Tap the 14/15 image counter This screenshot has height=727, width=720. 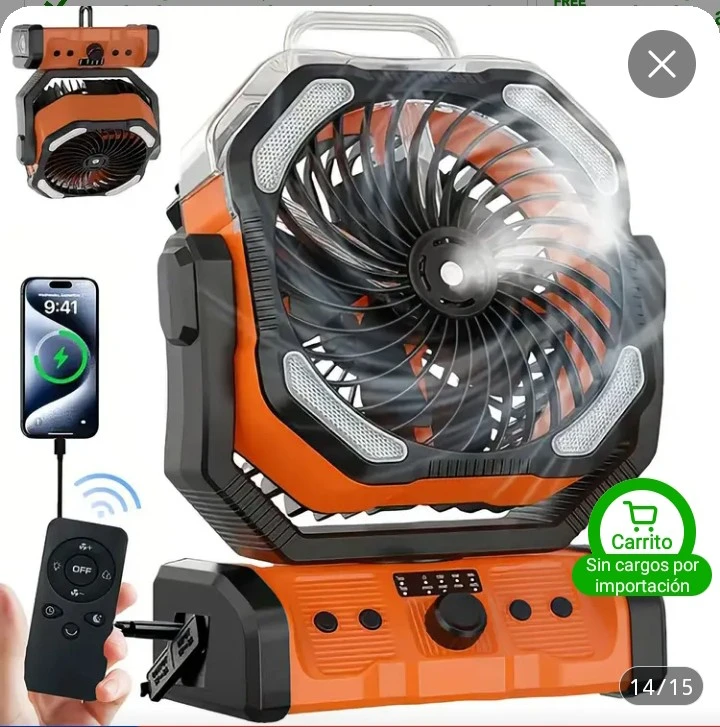coord(662,686)
